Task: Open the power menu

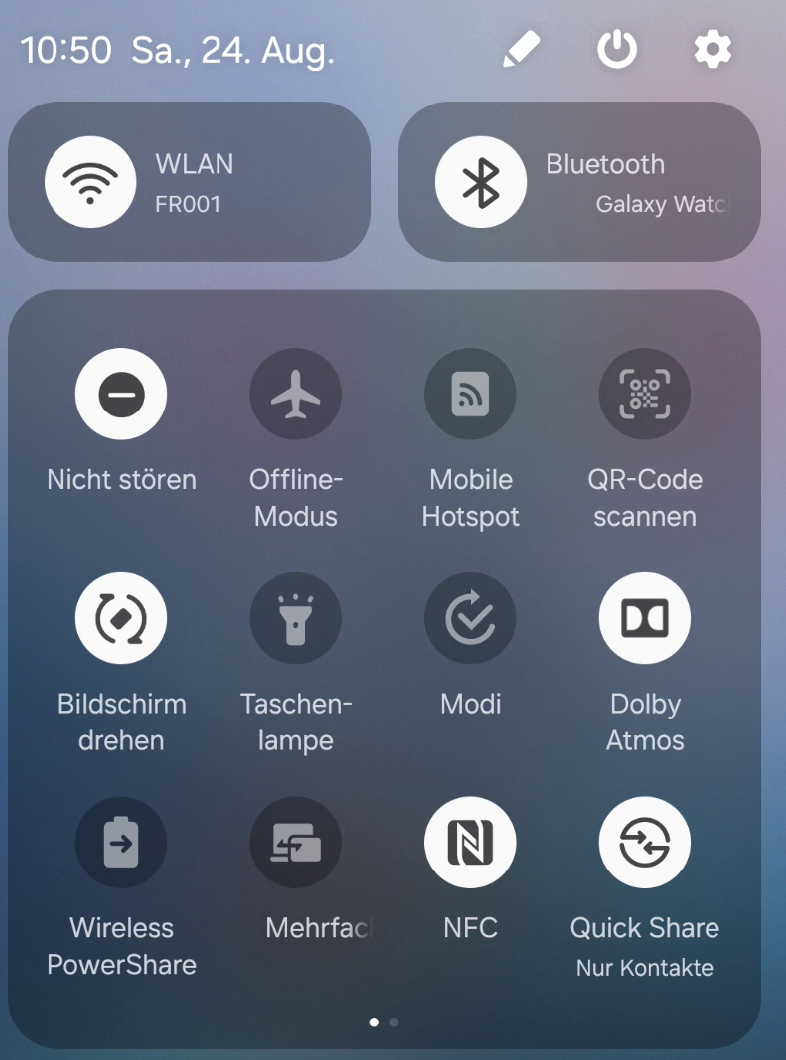Action: (617, 49)
